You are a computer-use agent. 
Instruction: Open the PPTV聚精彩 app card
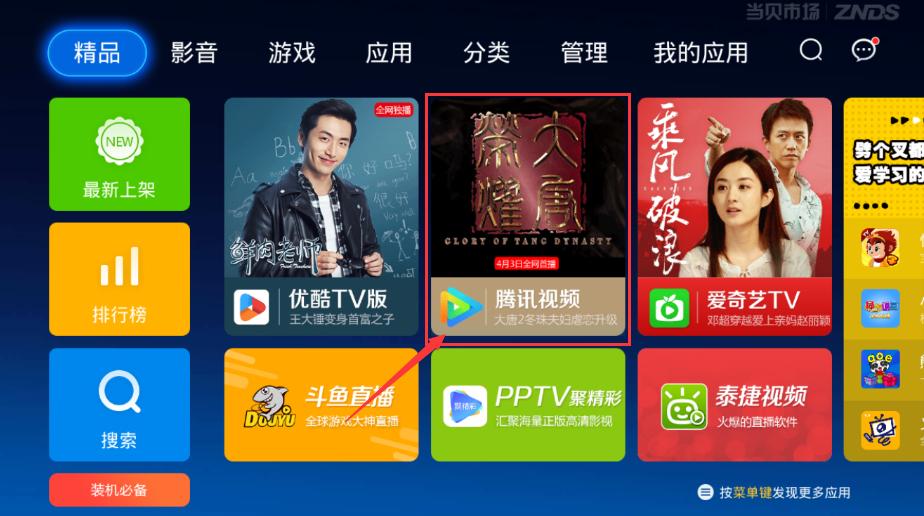tap(528, 404)
